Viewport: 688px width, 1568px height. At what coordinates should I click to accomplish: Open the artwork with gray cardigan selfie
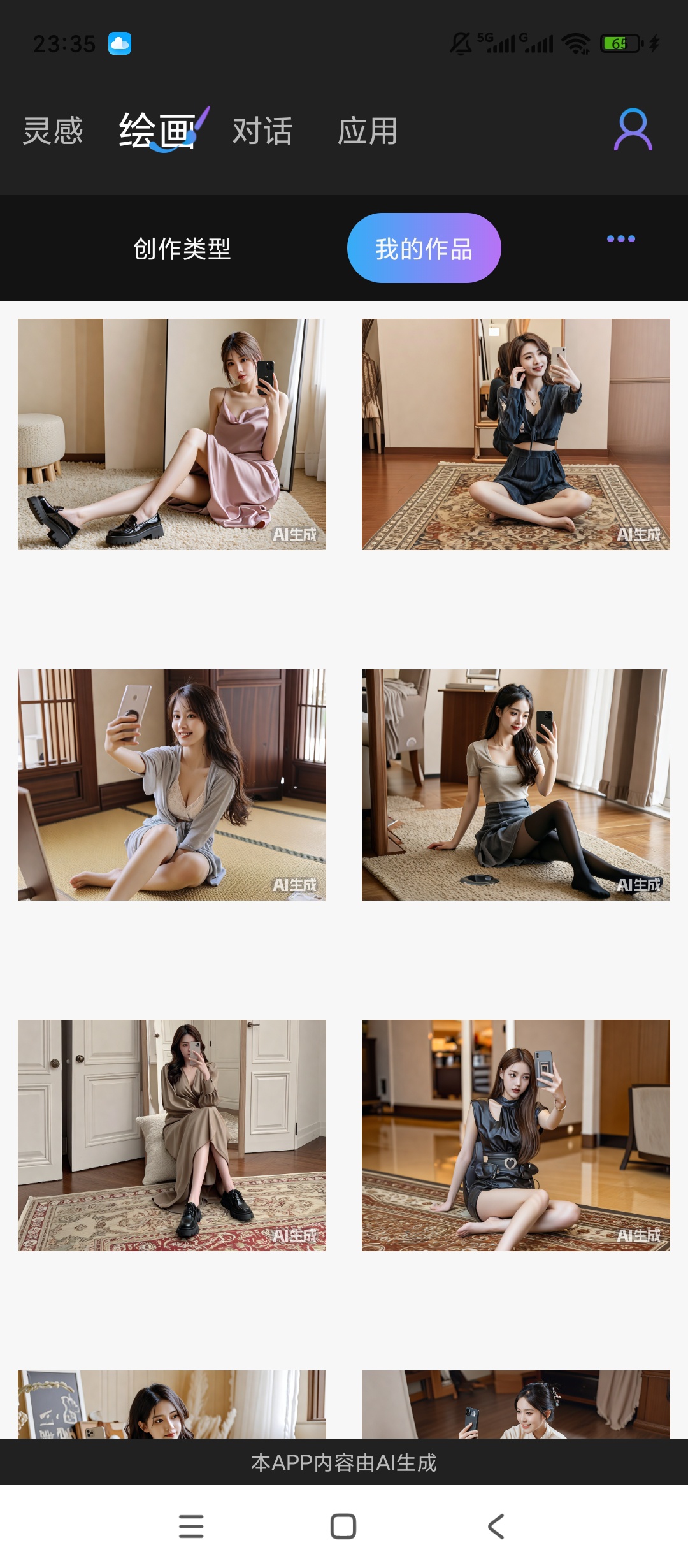point(172,785)
